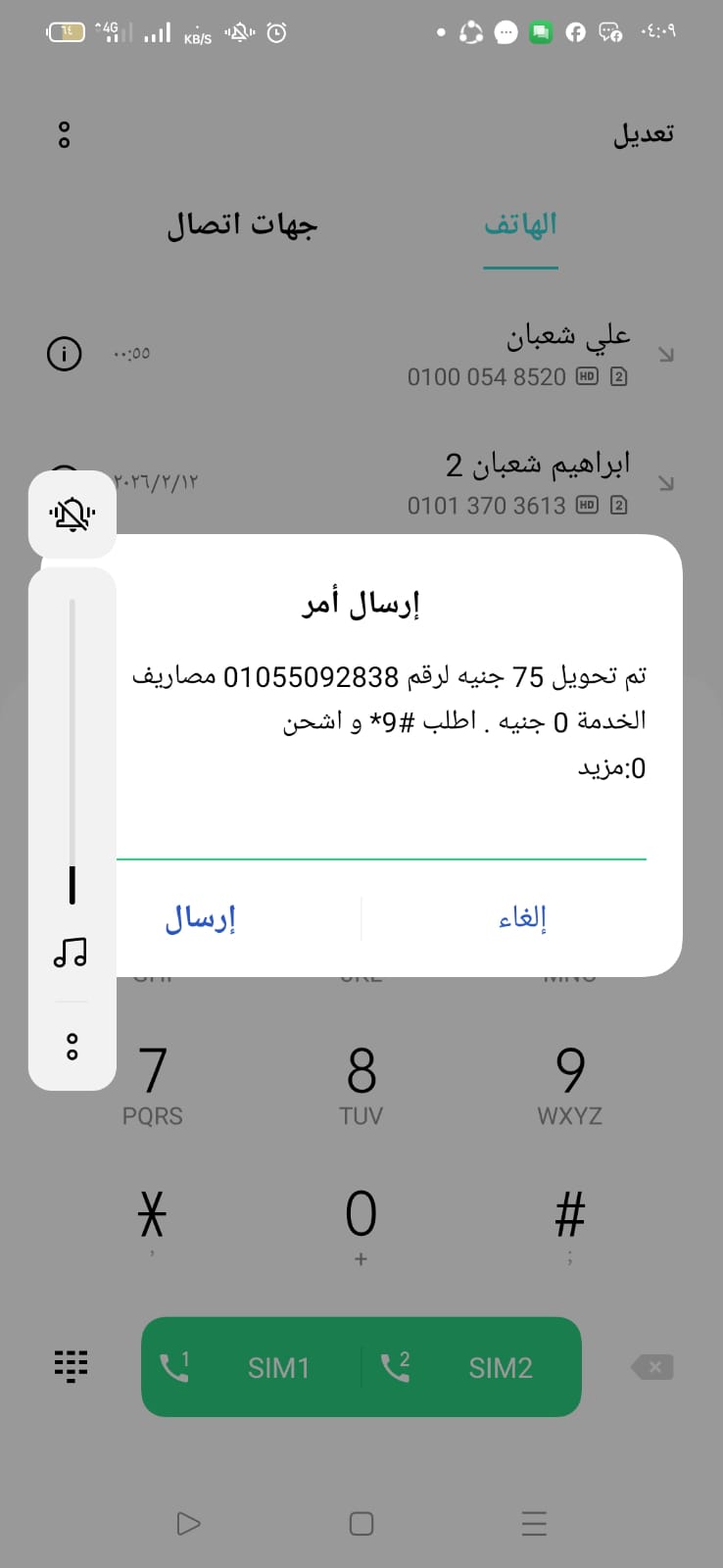Image resolution: width=723 pixels, height=1568 pixels.
Task: Tap the USSD reply input field
Action: tap(382, 835)
